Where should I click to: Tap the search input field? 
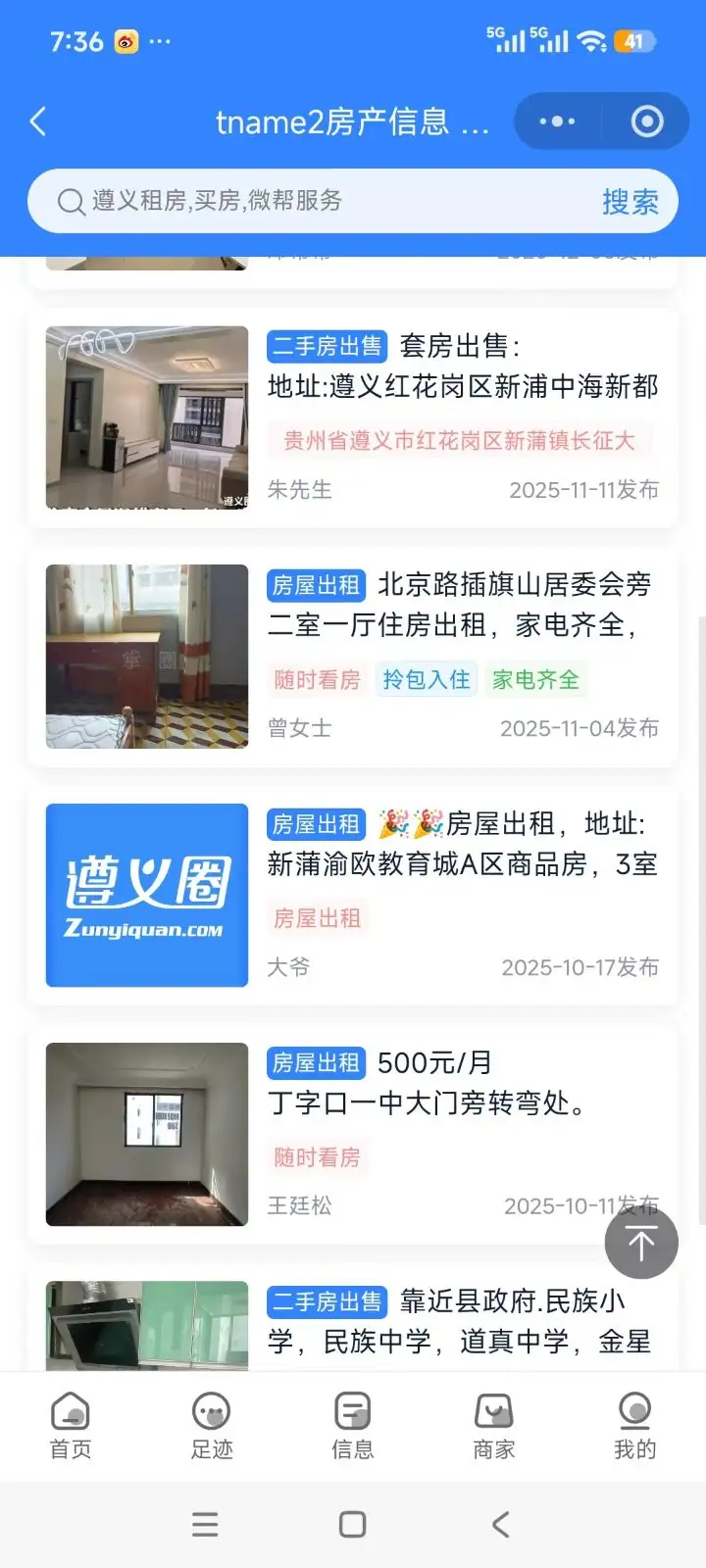point(294,201)
